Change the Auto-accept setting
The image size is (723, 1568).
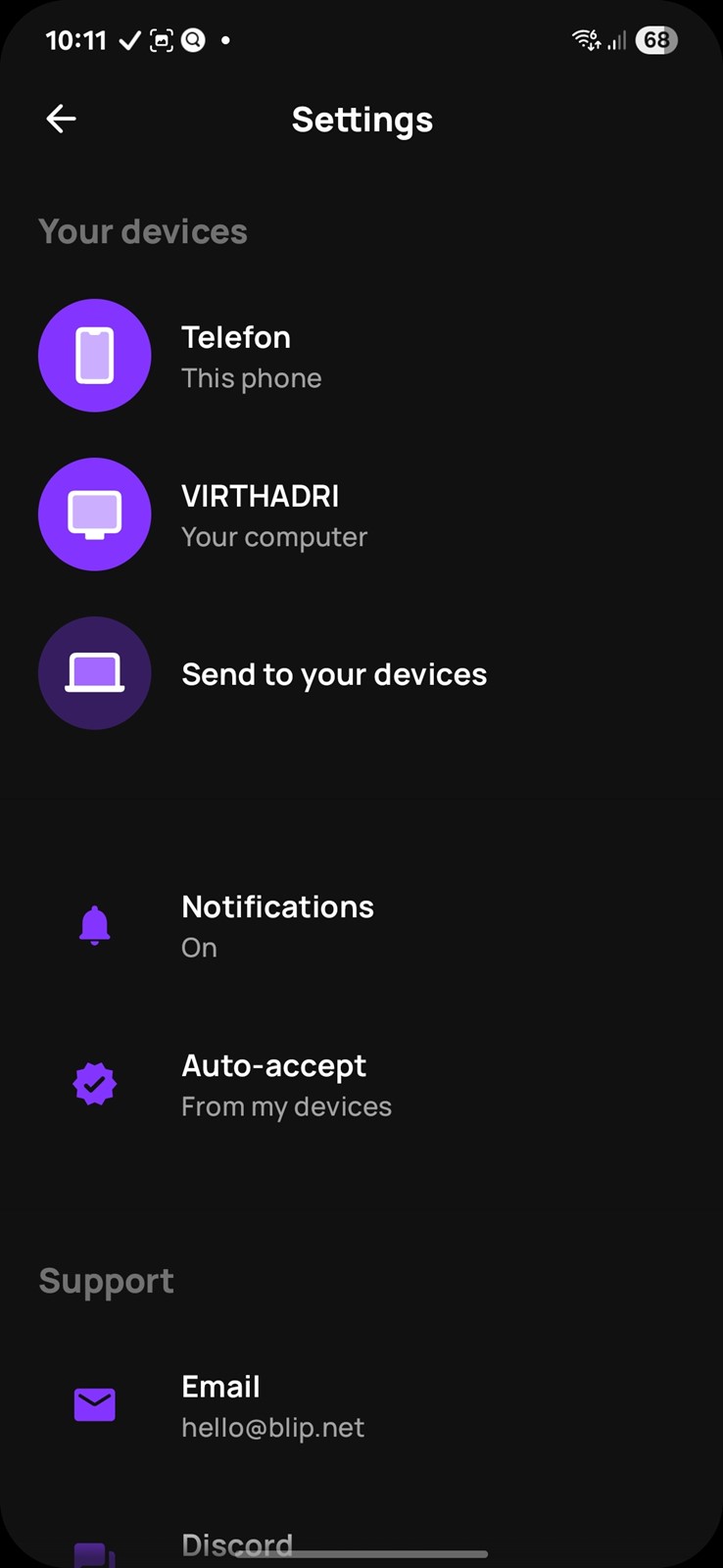click(x=285, y=1085)
